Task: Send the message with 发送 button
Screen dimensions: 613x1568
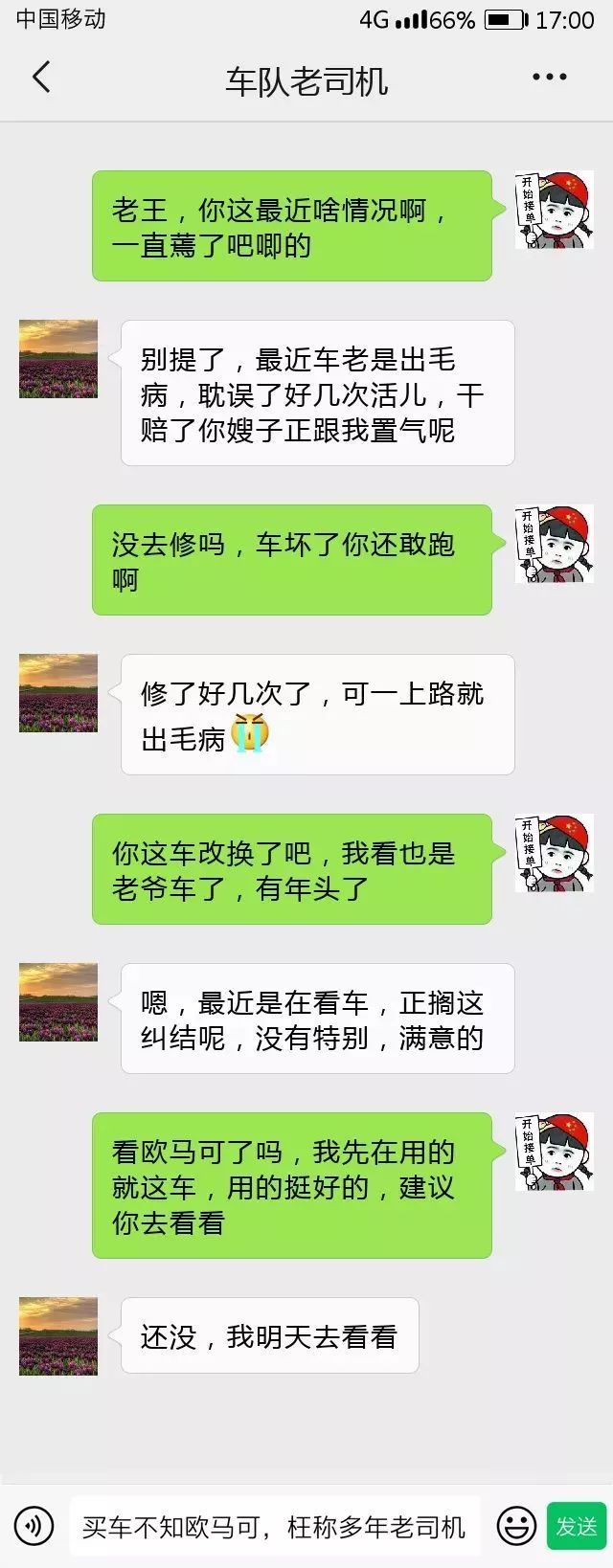Action: pos(577,1526)
